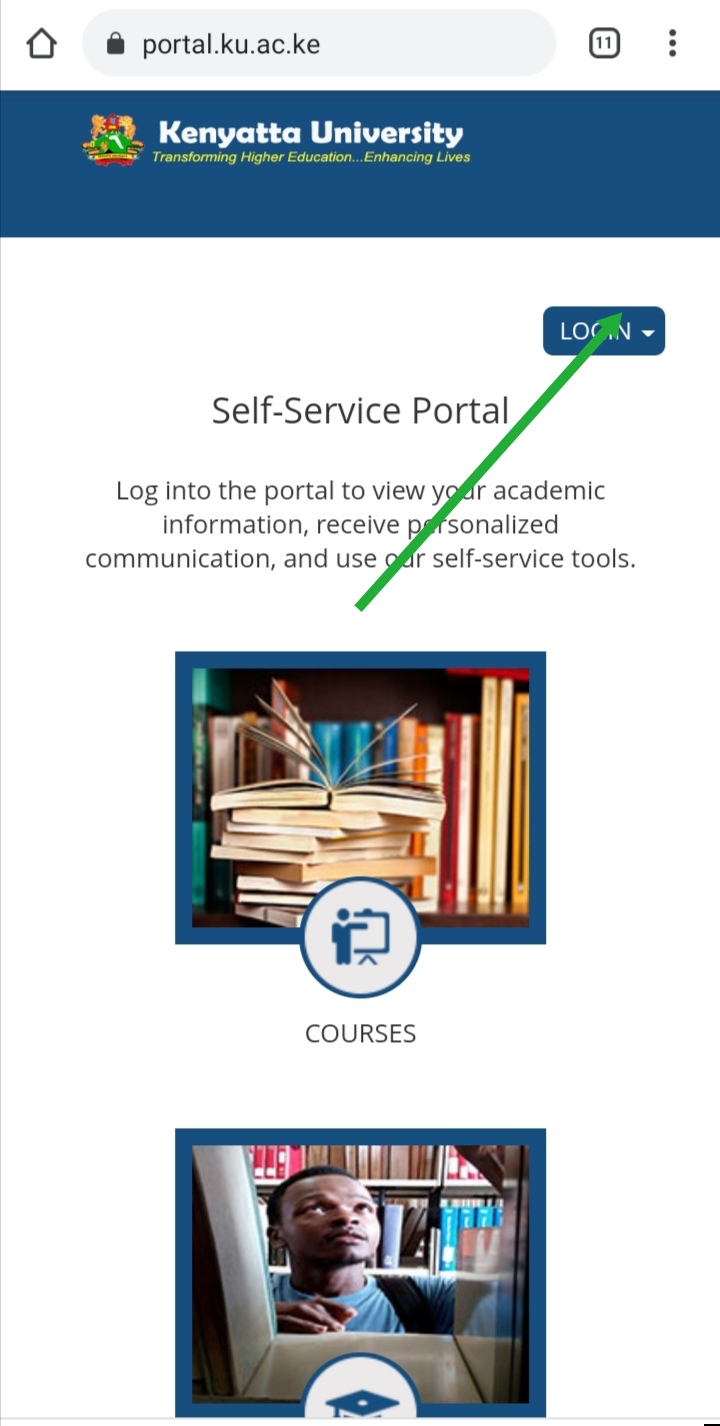This screenshot has width=720, height=1426.
Task: Open the tab switcher showing 11 tabs
Action: [x=604, y=44]
